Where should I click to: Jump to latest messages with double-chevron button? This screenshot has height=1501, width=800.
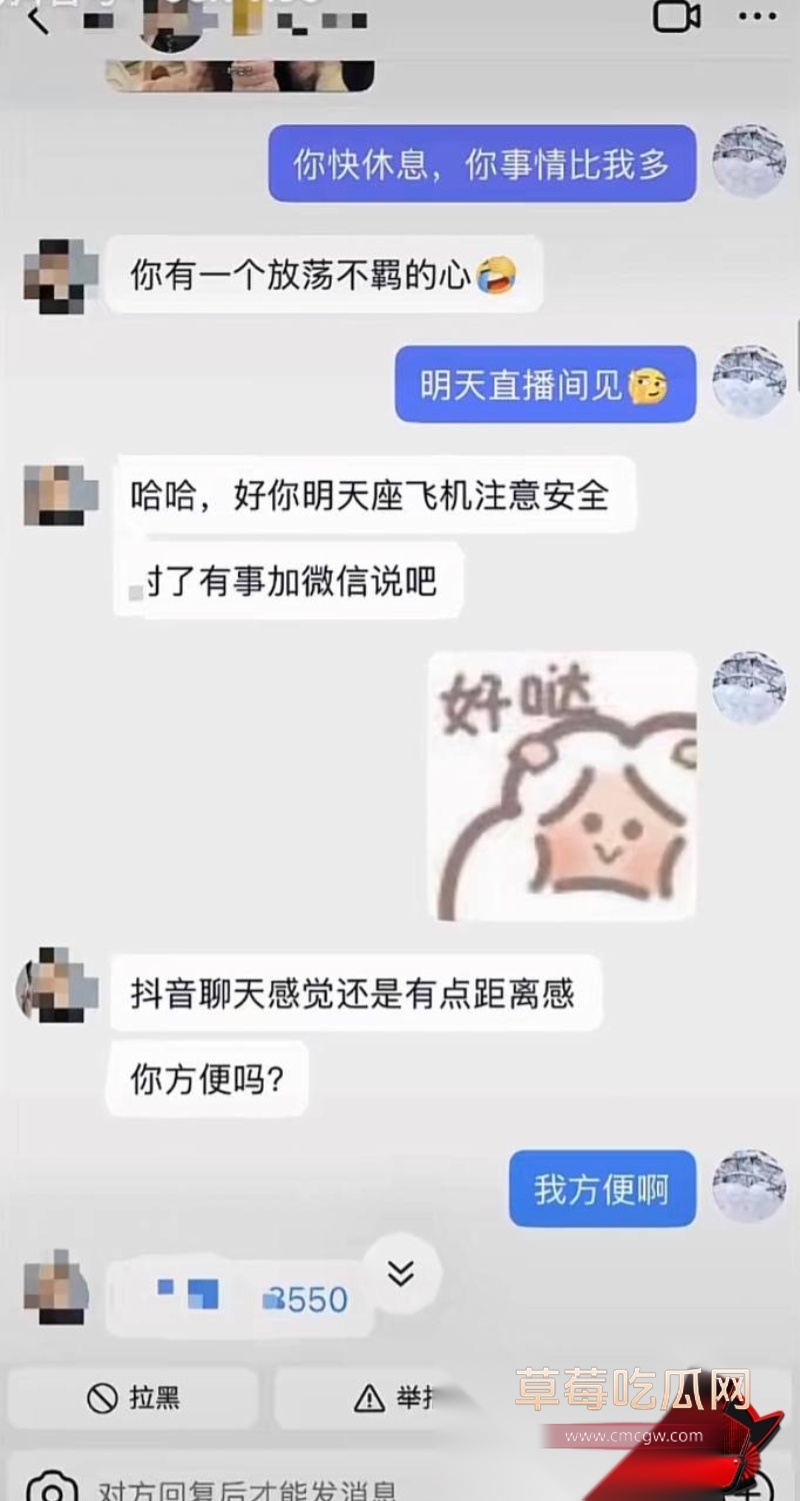(x=401, y=1272)
